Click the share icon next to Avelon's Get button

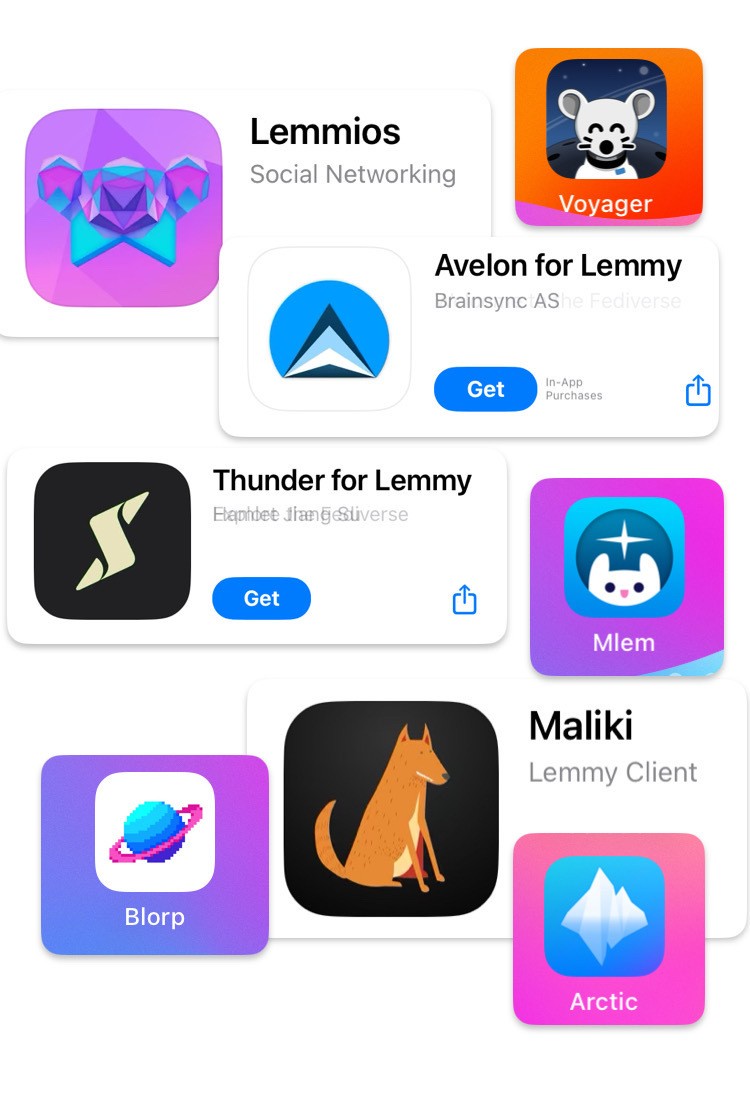[x=697, y=391]
